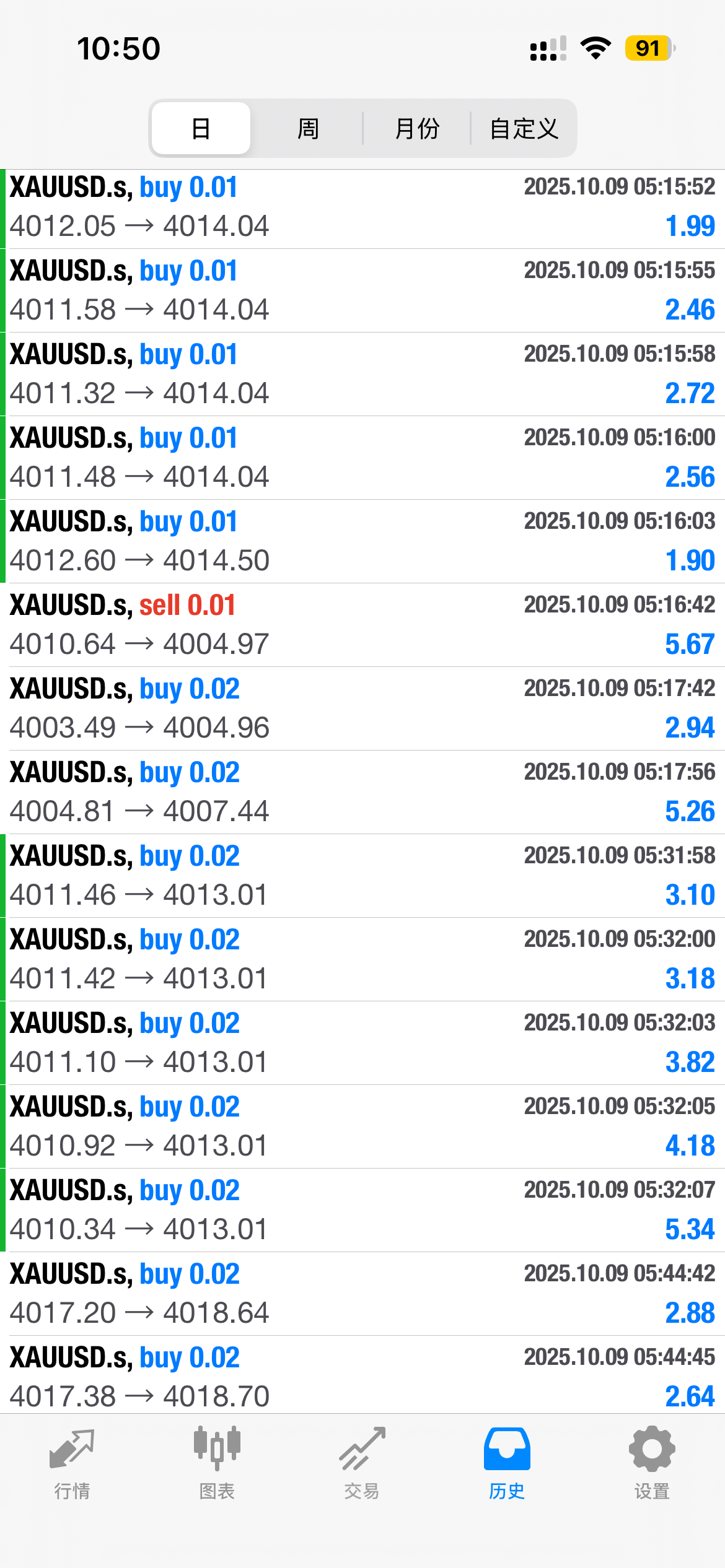Switch to the 交易 trade tab
Screen dimensions: 725x1568
(362, 1463)
